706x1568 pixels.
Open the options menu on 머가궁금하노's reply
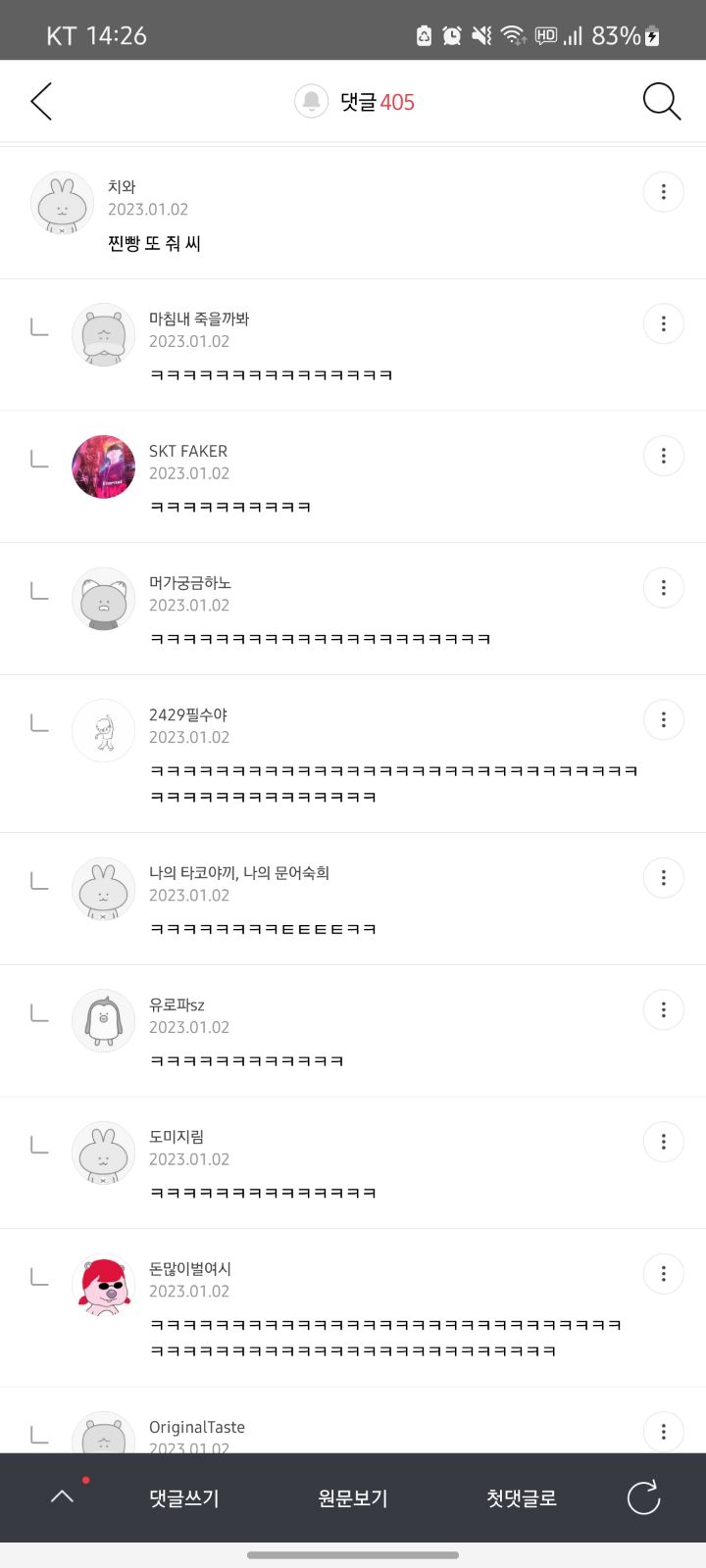(664, 588)
